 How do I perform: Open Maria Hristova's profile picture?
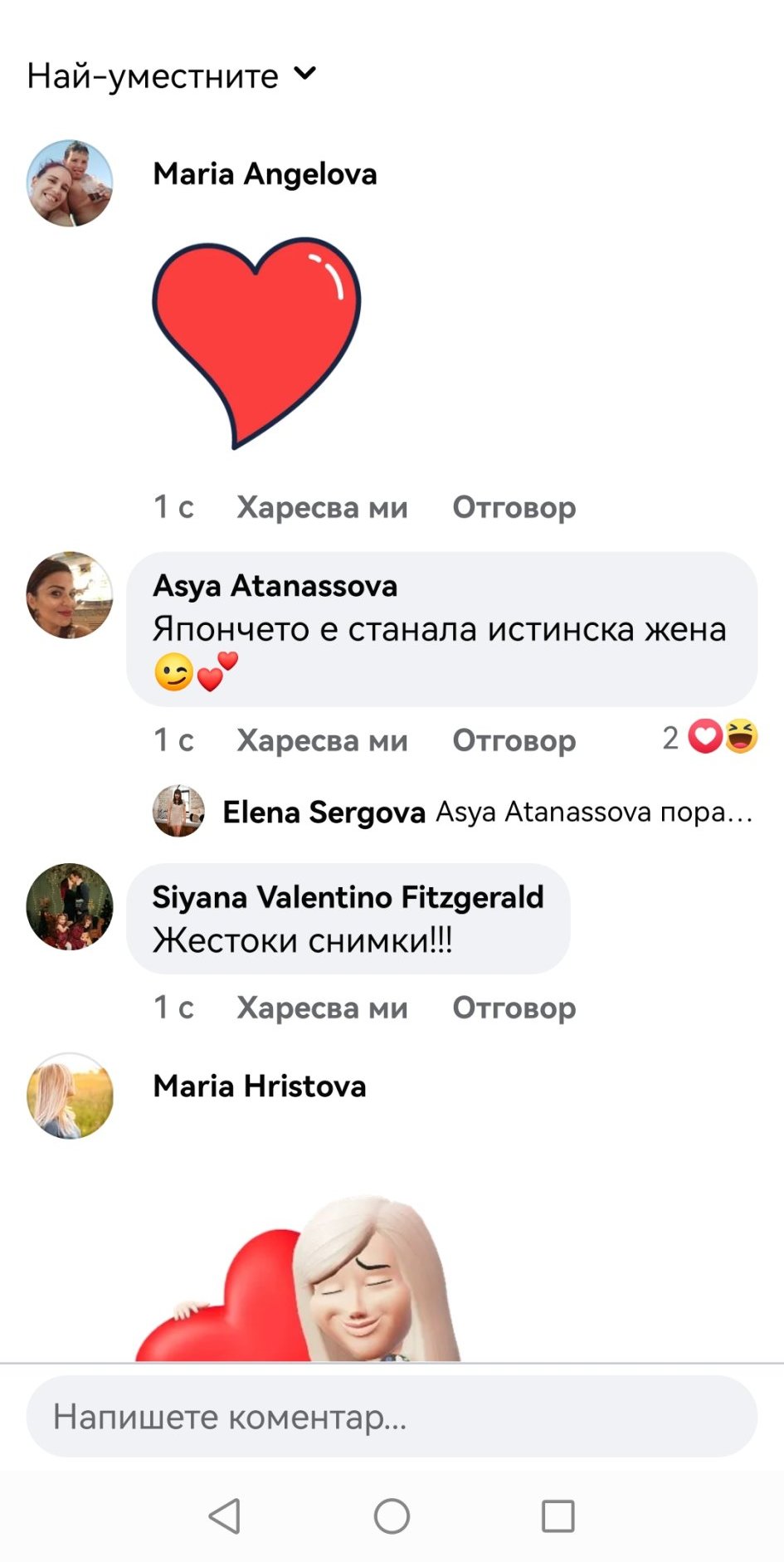click(x=70, y=1096)
